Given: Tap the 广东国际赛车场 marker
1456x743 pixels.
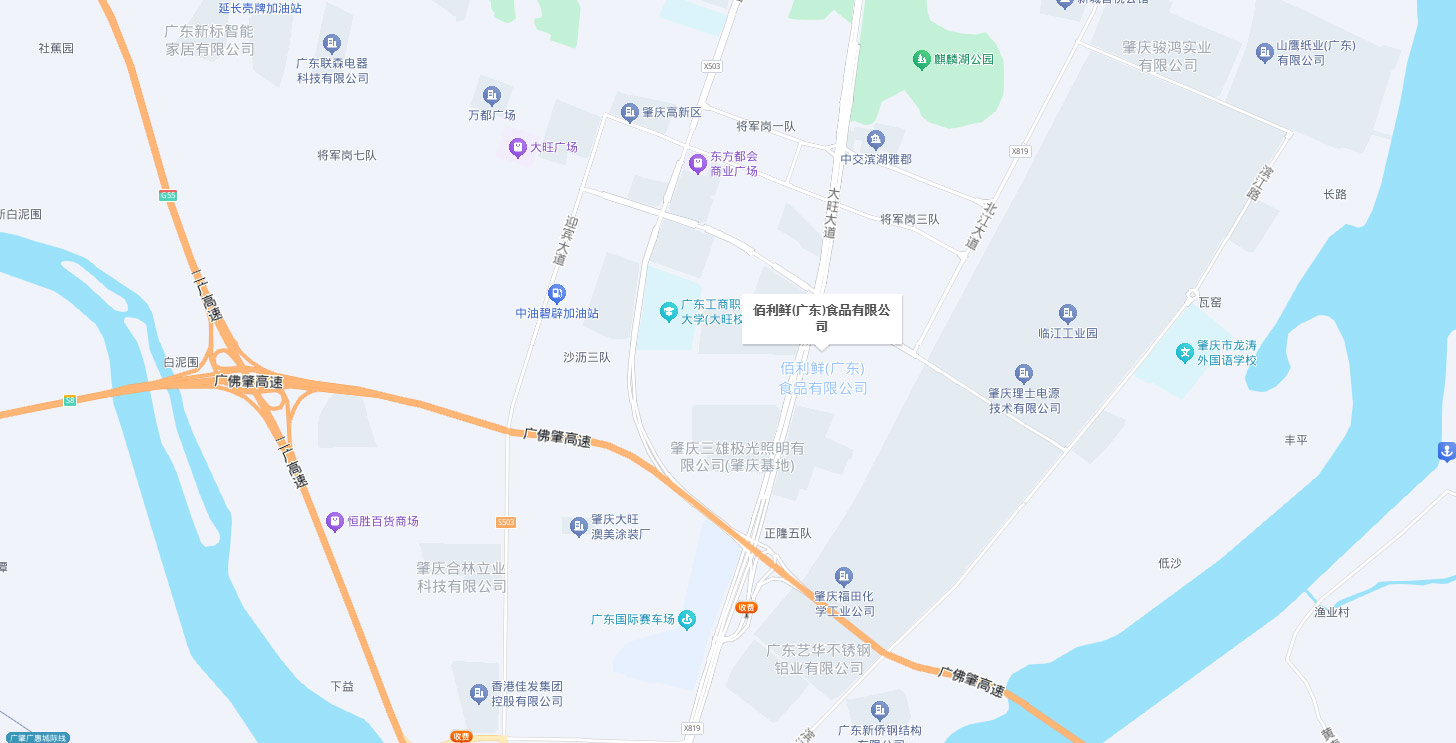Looking at the screenshot, I should (687, 620).
